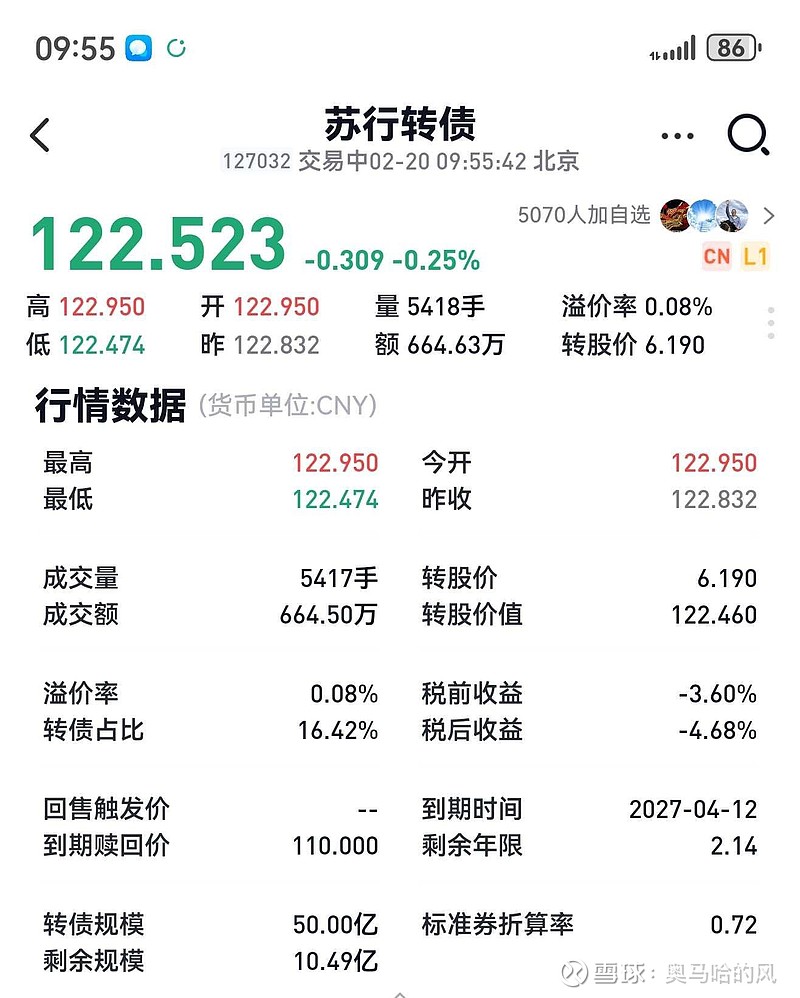
Task: Expand the 行情数据 section header
Action: [x=112, y=405]
